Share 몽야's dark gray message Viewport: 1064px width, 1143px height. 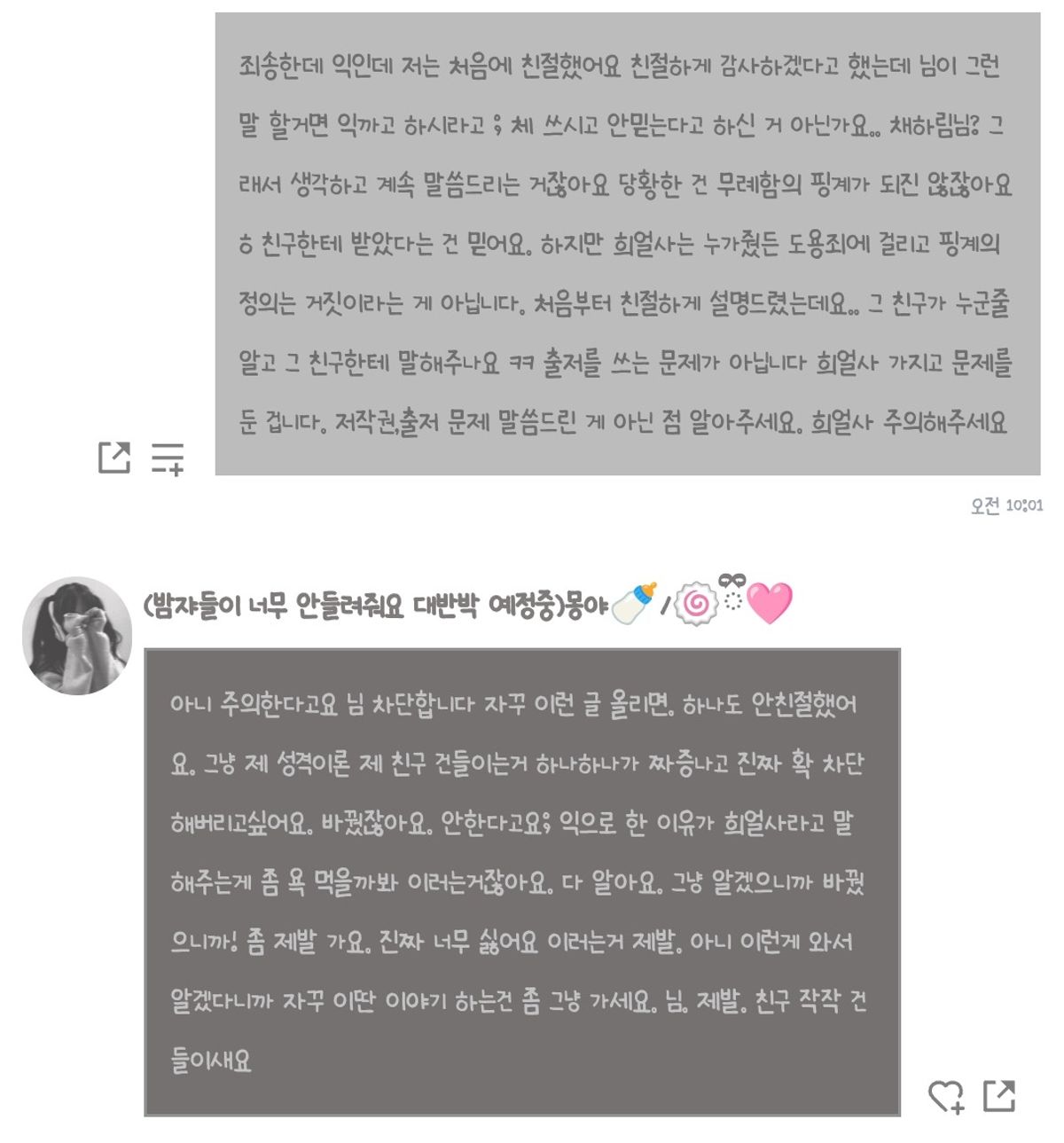pos(999,1096)
